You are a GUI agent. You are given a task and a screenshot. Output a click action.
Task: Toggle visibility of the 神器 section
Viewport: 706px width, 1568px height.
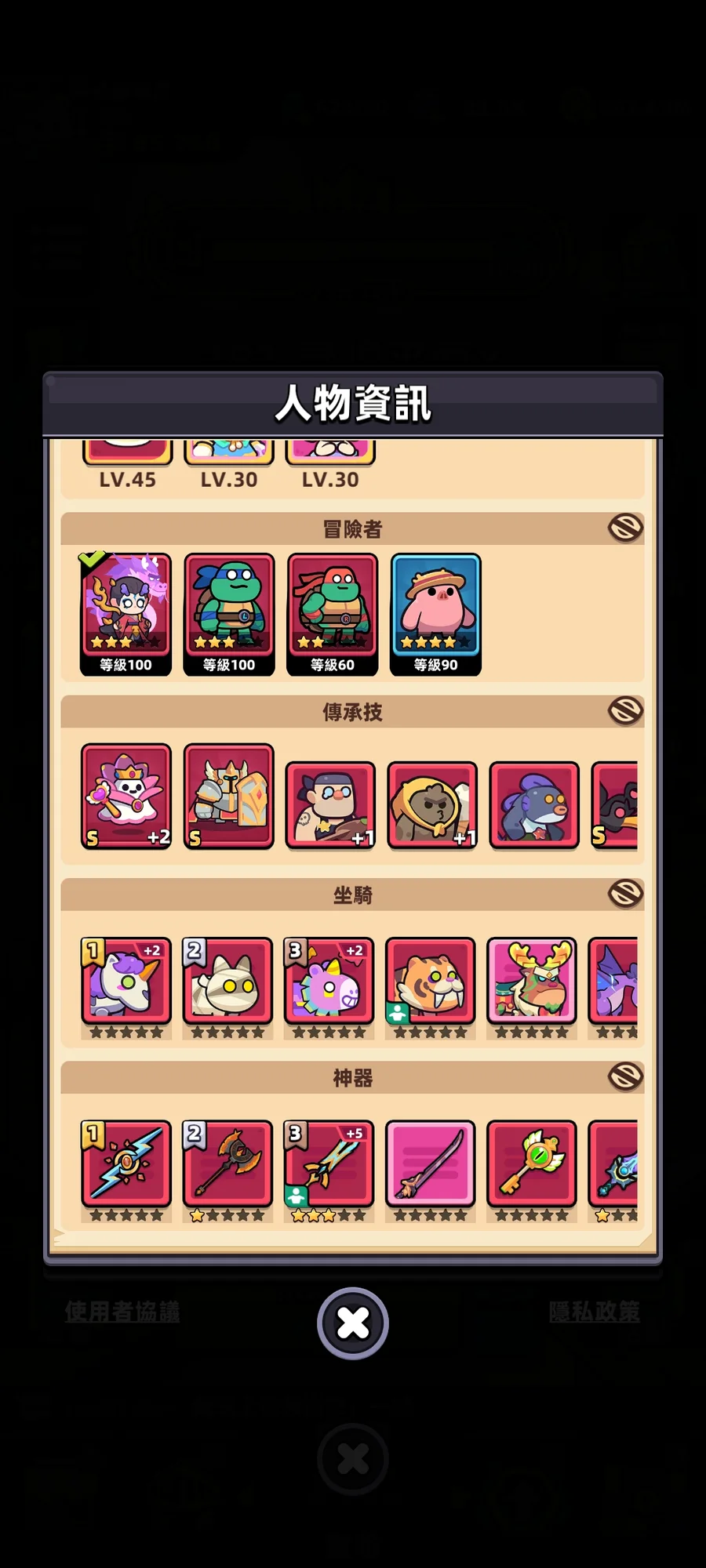point(625,1076)
